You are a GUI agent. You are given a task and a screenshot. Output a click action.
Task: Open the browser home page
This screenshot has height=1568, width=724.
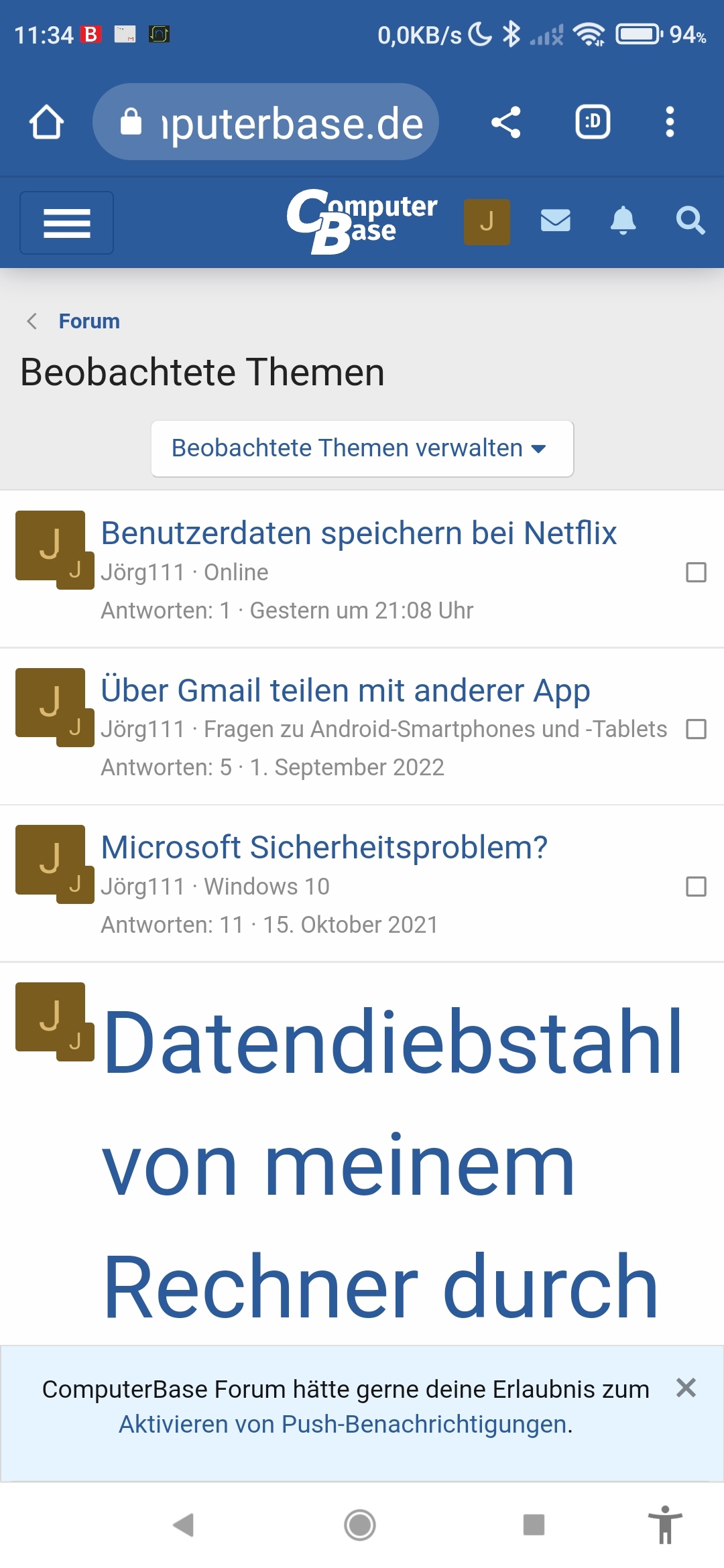click(x=46, y=122)
